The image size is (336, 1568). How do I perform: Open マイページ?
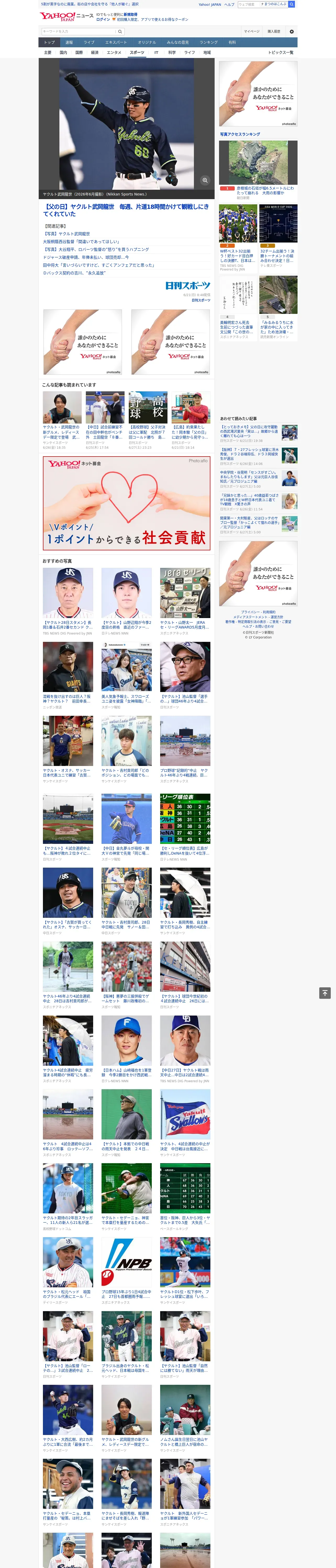pyautogui.click(x=252, y=31)
